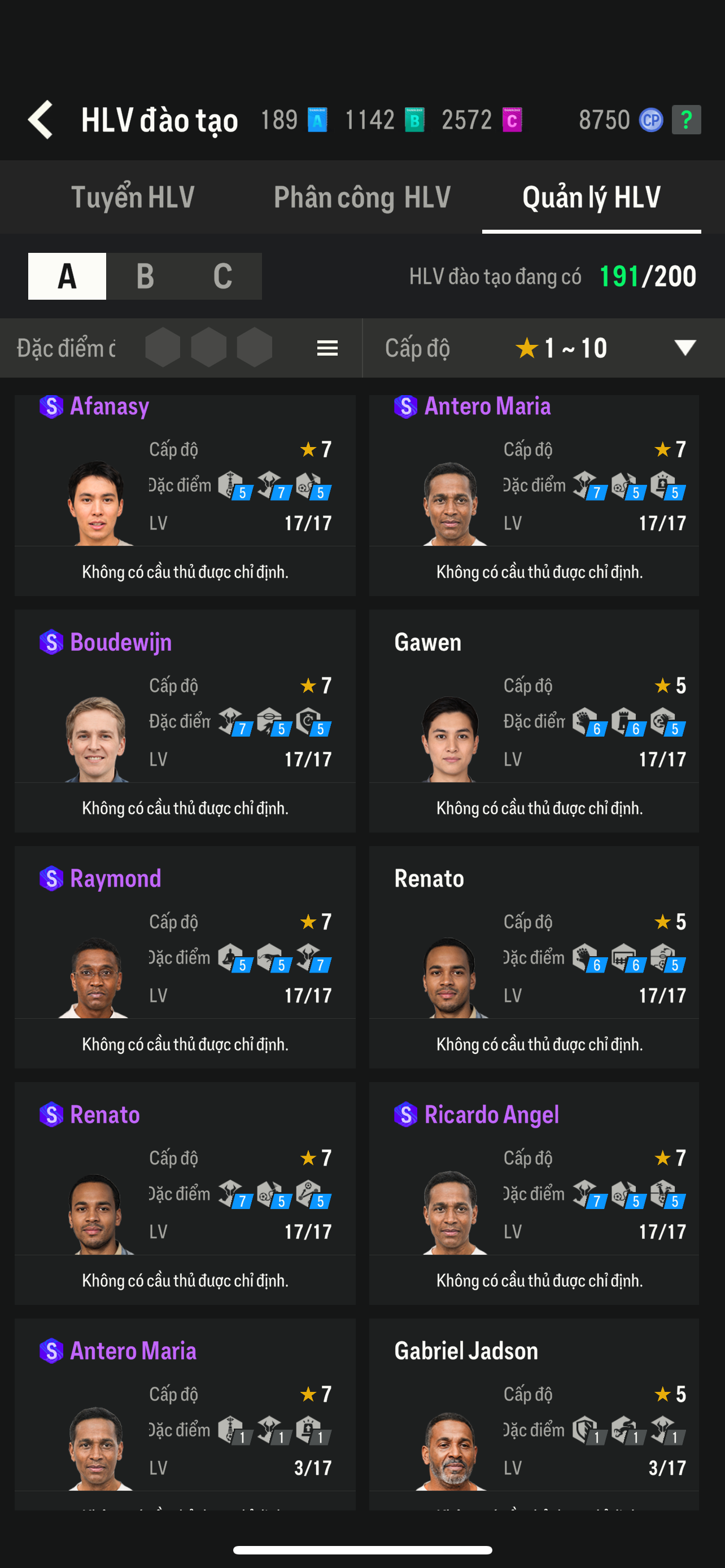Switch to the Tuyển HLV tab
The width and height of the screenshot is (725, 1568).
point(133,197)
